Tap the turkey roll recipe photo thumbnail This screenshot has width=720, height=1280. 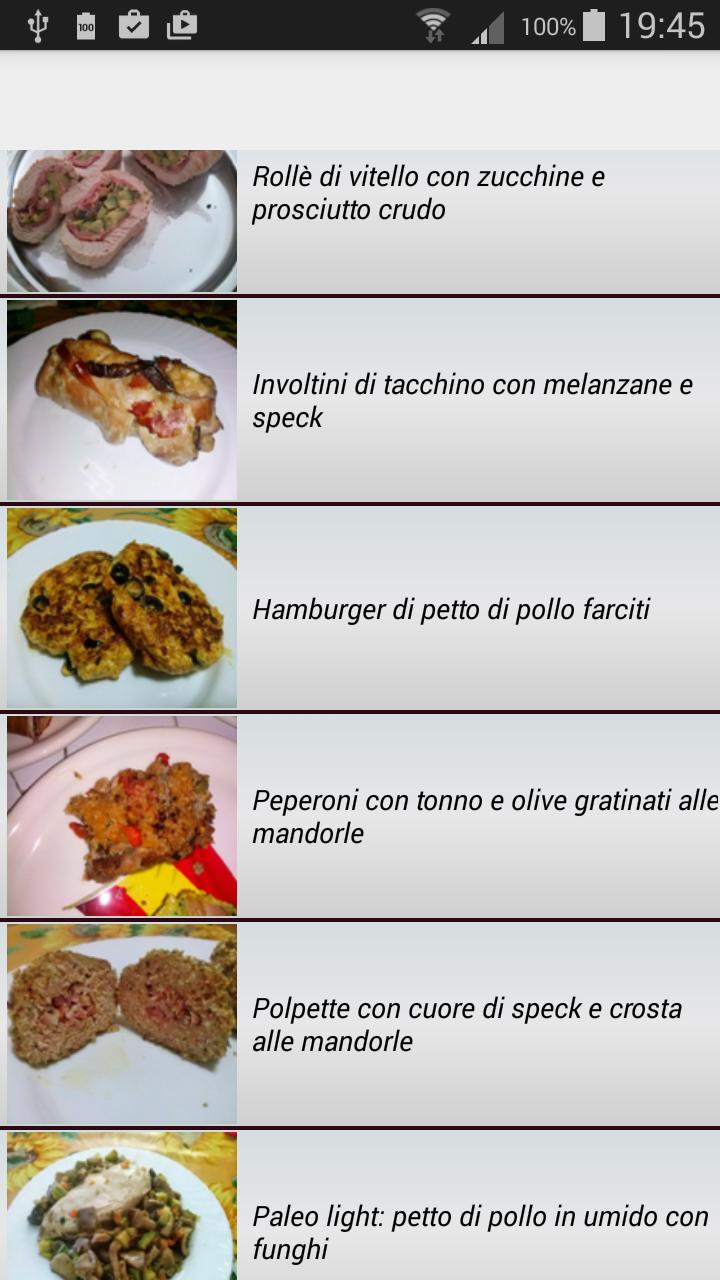(120, 400)
